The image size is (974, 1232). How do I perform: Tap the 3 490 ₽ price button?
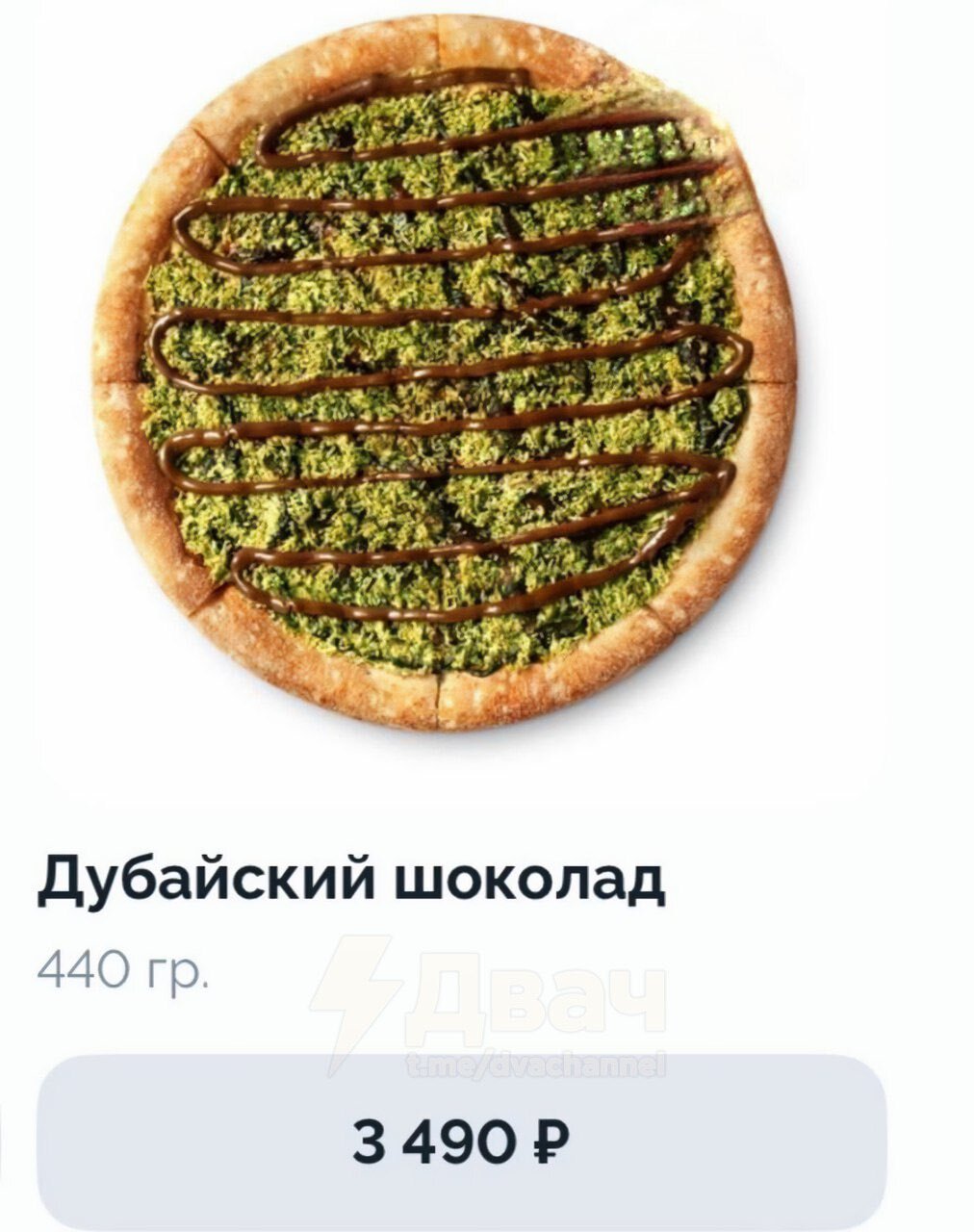pos(460,1142)
